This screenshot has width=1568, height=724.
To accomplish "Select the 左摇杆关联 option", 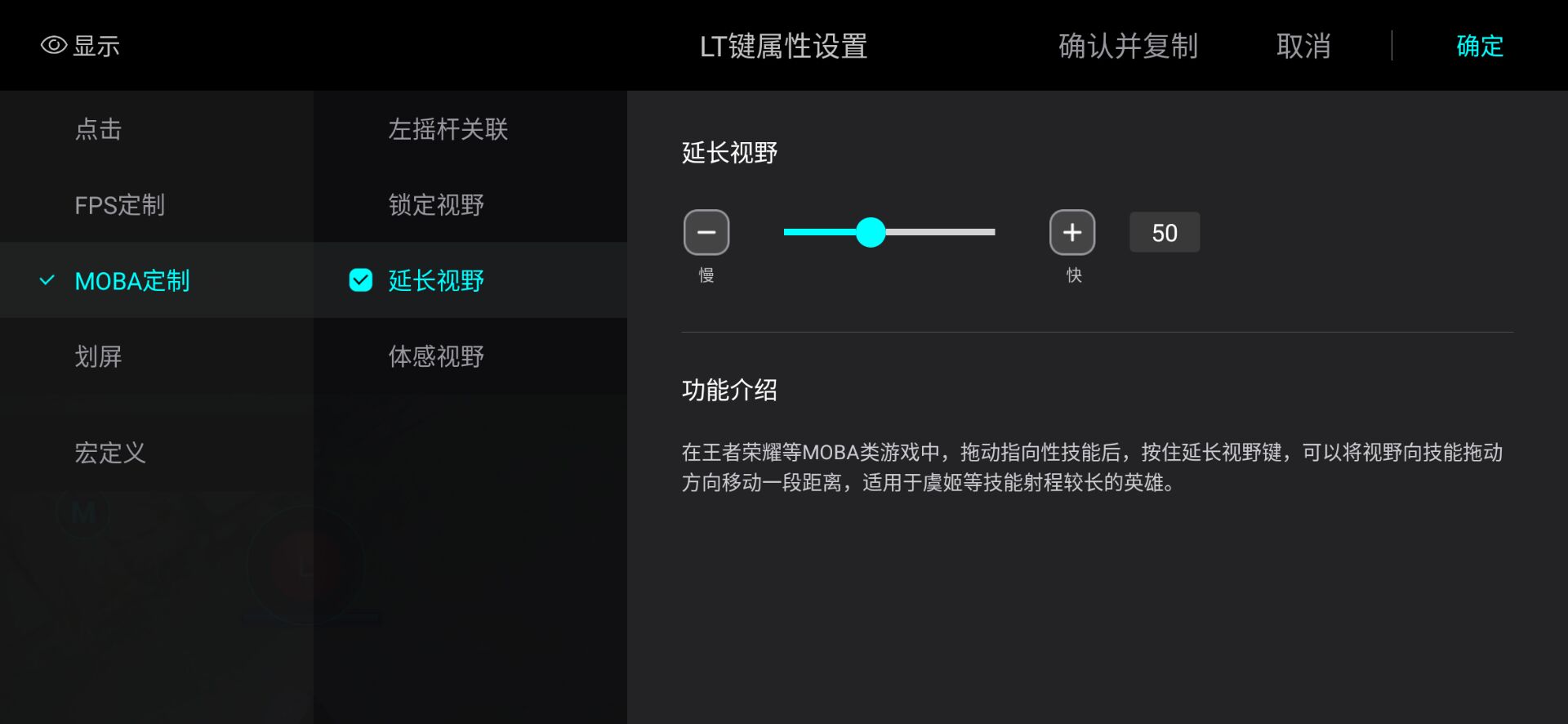I will 448,129.
